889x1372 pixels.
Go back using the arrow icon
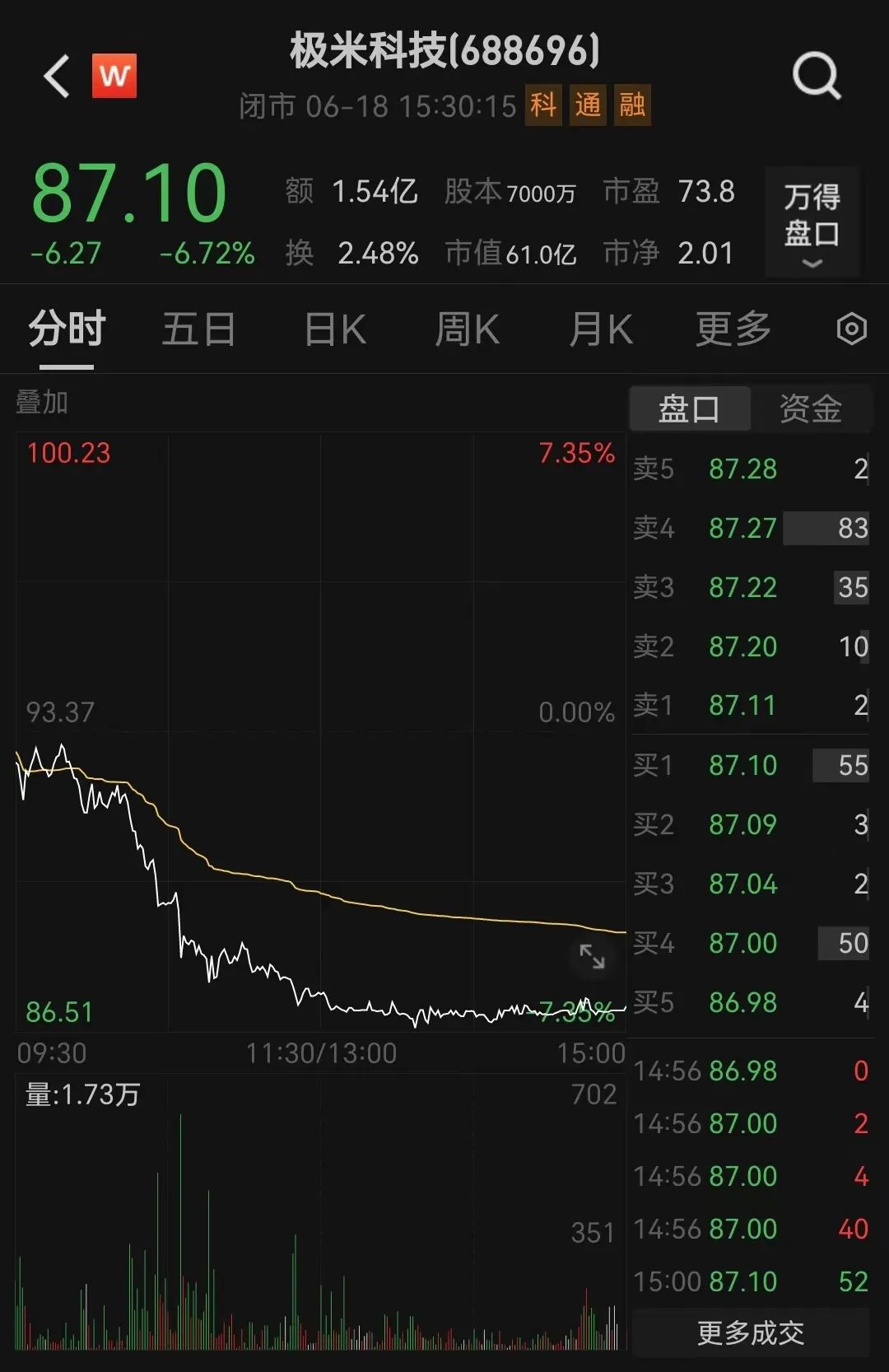pyautogui.click(x=56, y=77)
